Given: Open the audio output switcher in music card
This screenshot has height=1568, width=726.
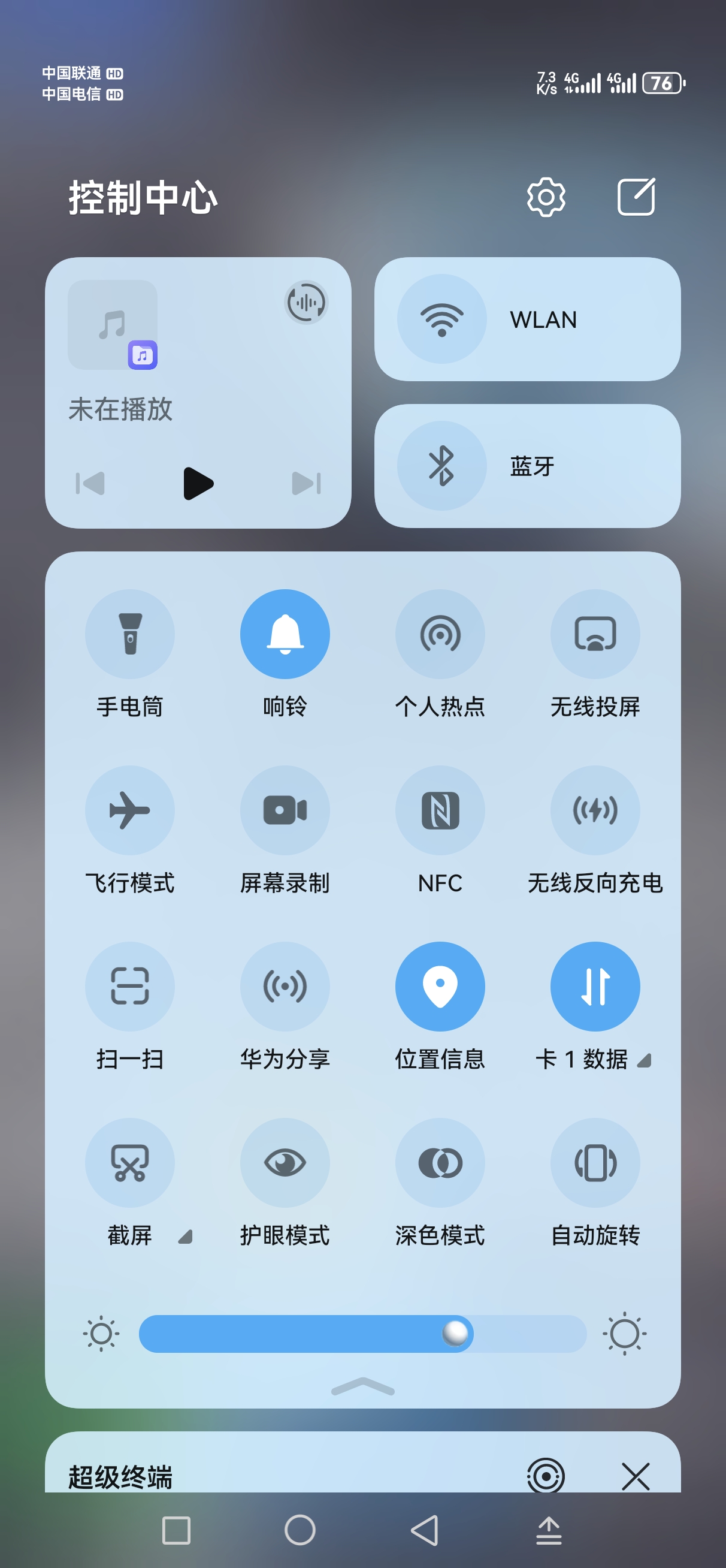Looking at the screenshot, I should [x=307, y=303].
